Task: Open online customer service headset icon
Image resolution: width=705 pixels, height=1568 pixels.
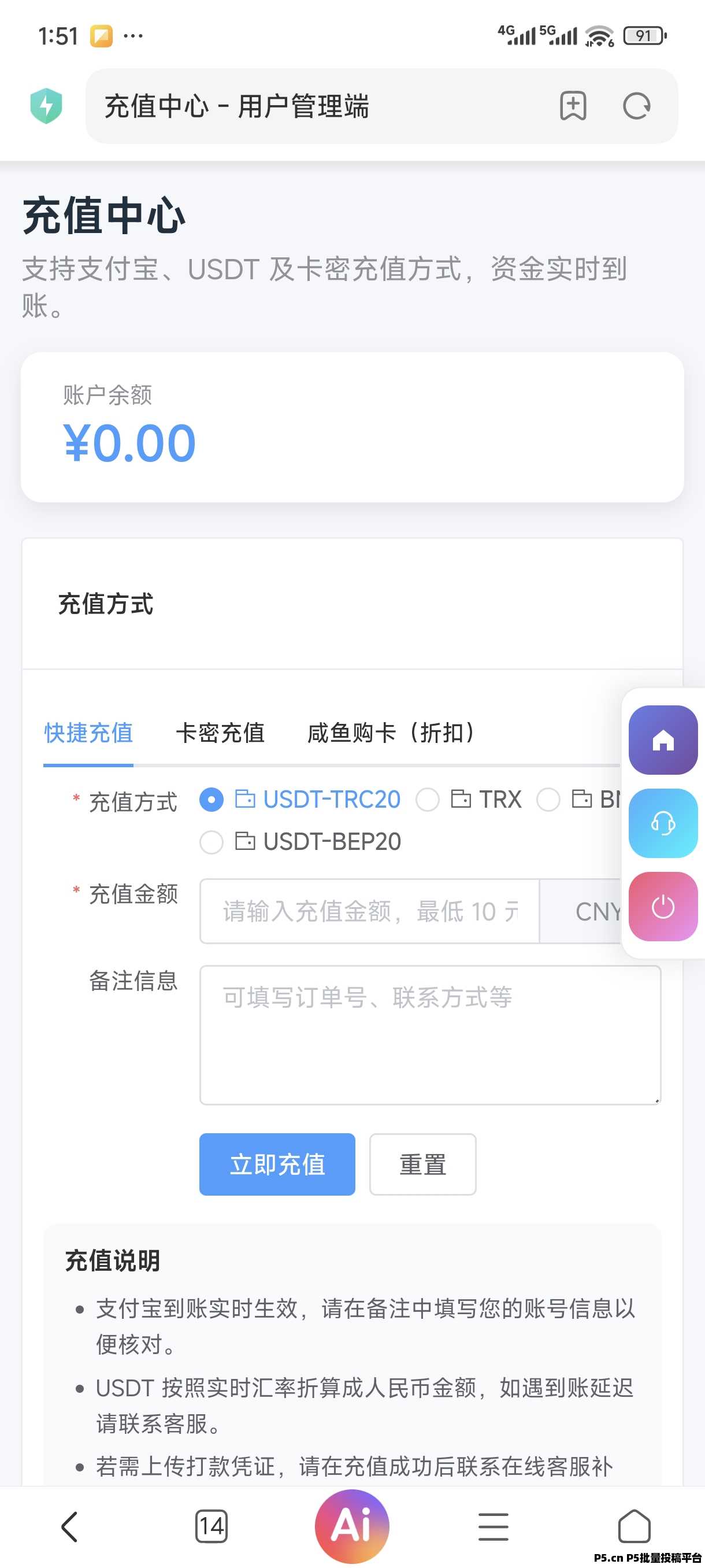Action: (662, 822)
